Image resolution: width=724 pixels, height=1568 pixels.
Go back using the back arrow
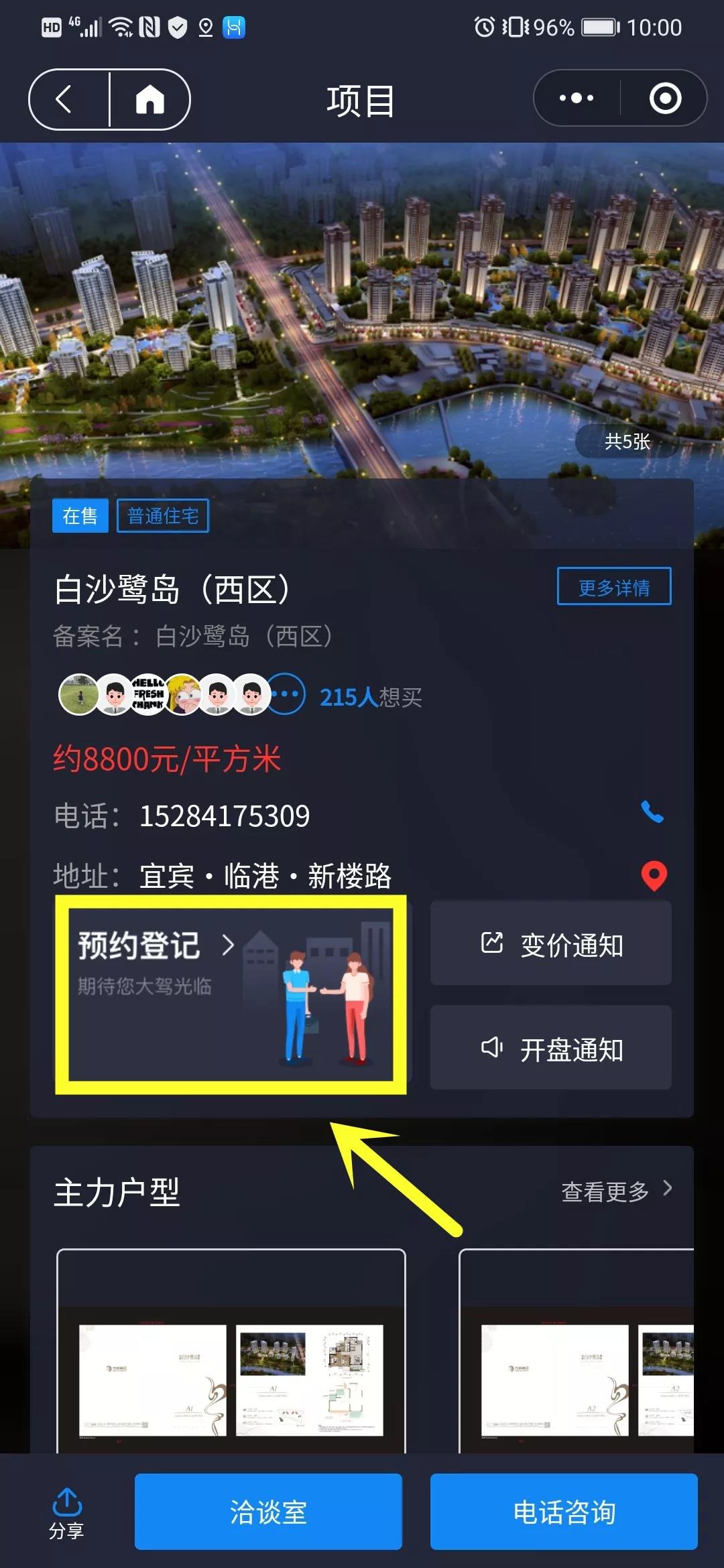(x=64, y=100)
